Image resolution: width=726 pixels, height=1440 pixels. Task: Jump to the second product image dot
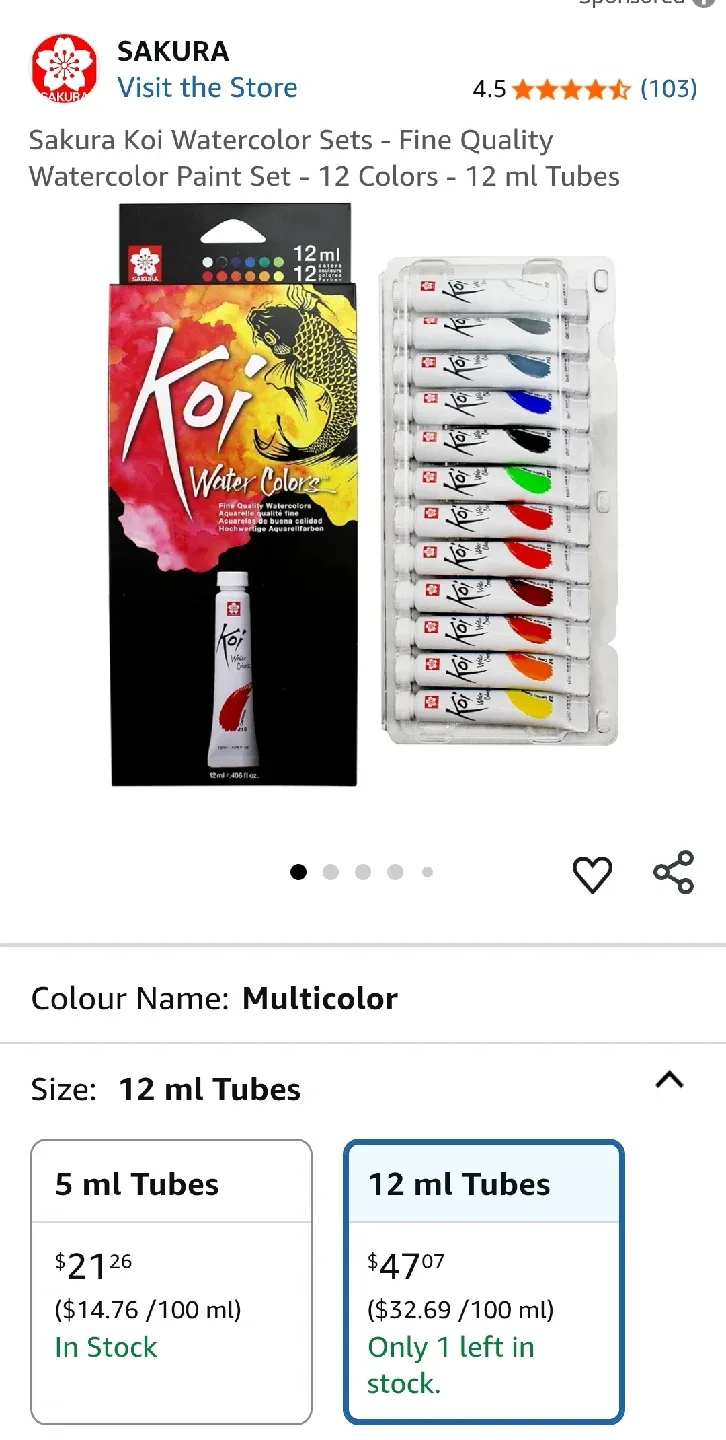(x=331, y=872)
